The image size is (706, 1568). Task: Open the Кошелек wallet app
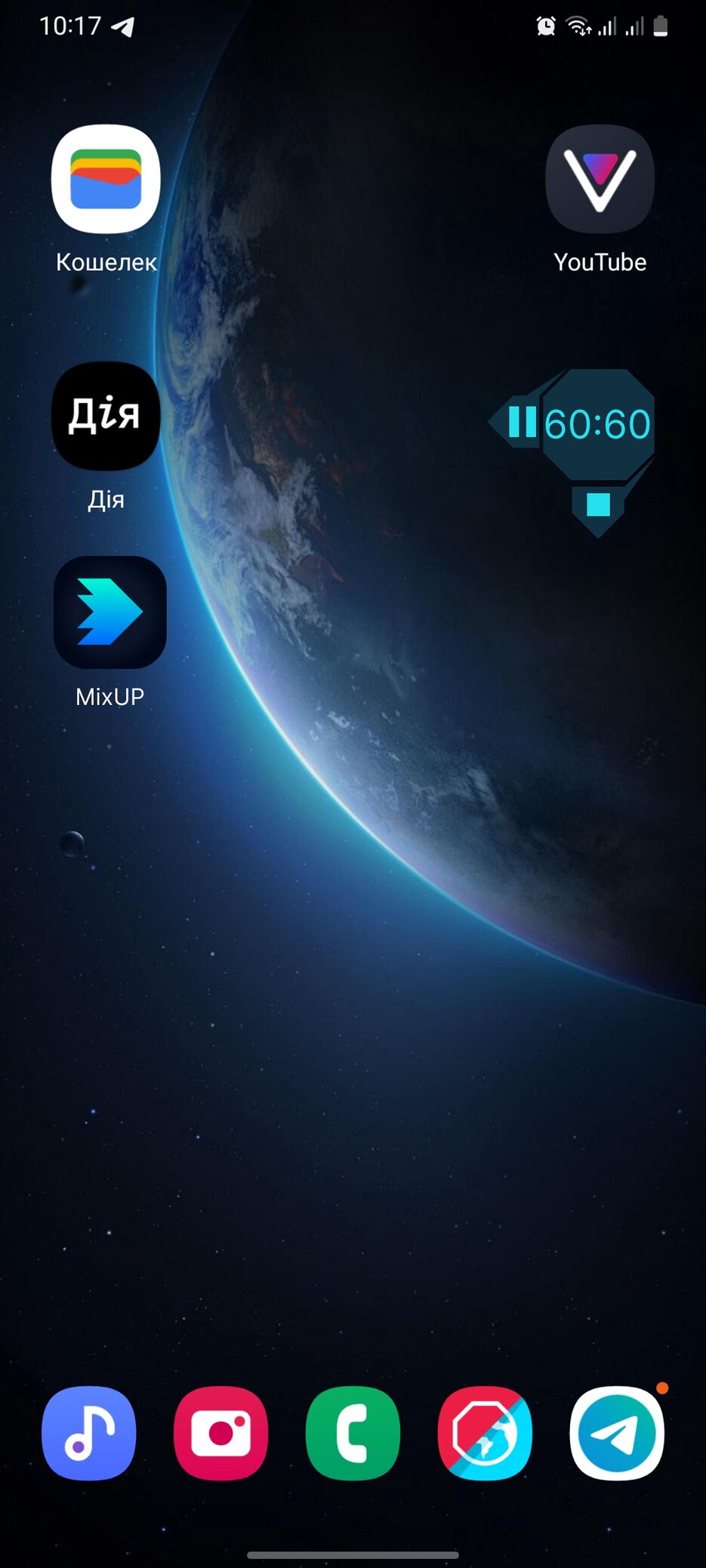point(106,179)
